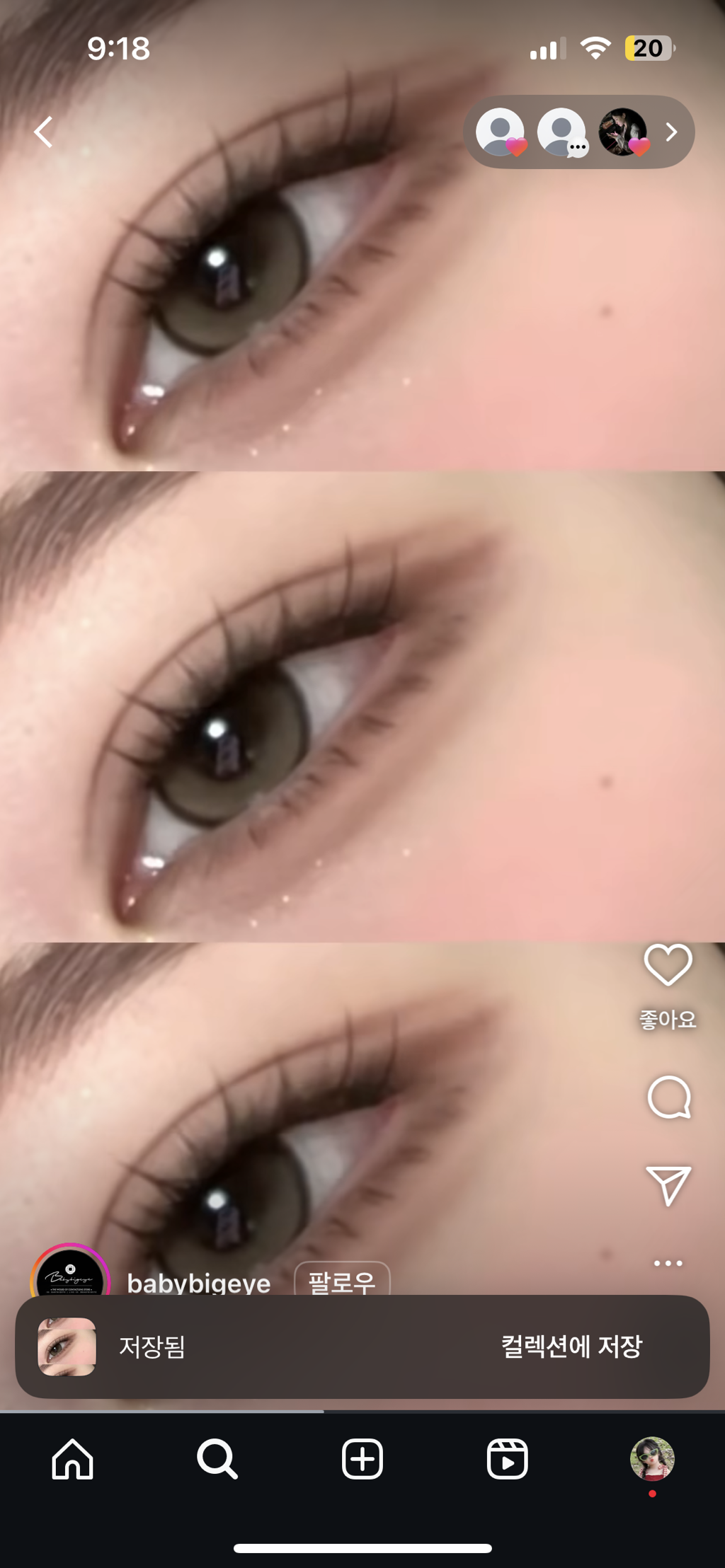Switch to the Search tab
Viewport: 725px width, 1568px height.
(x=217, y=1459)
